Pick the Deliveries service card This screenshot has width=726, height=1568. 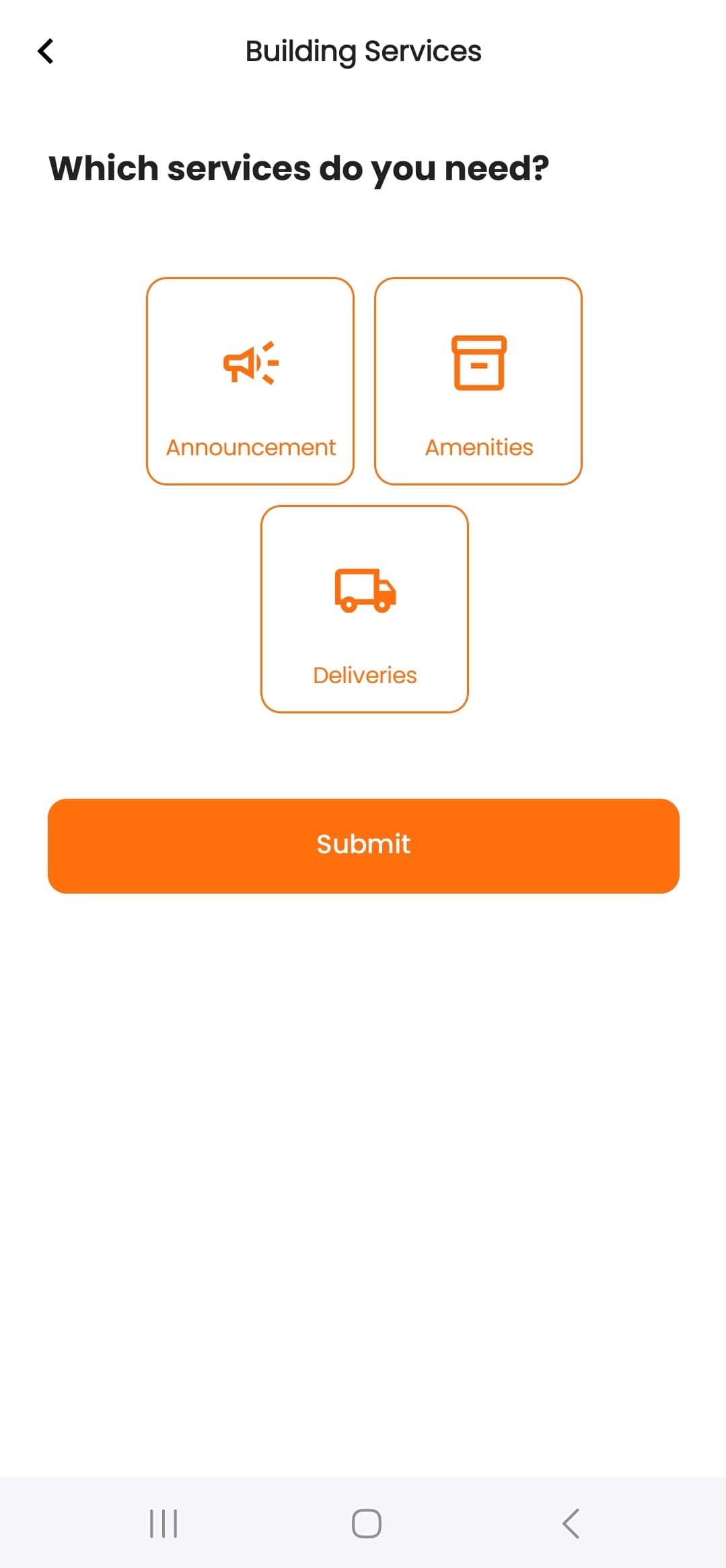[365, 609]
